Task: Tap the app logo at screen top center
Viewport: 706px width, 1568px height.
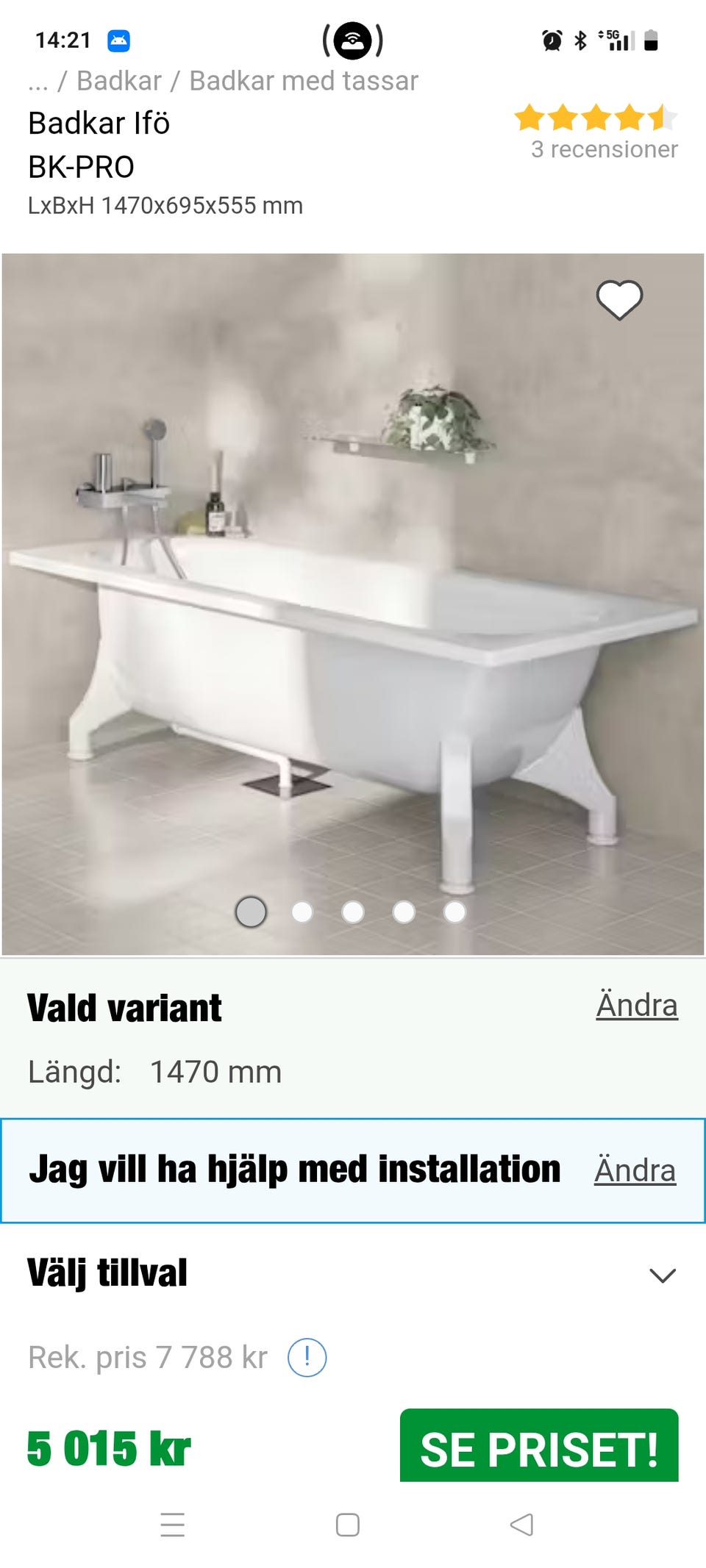Action: [x=352, y=40]
